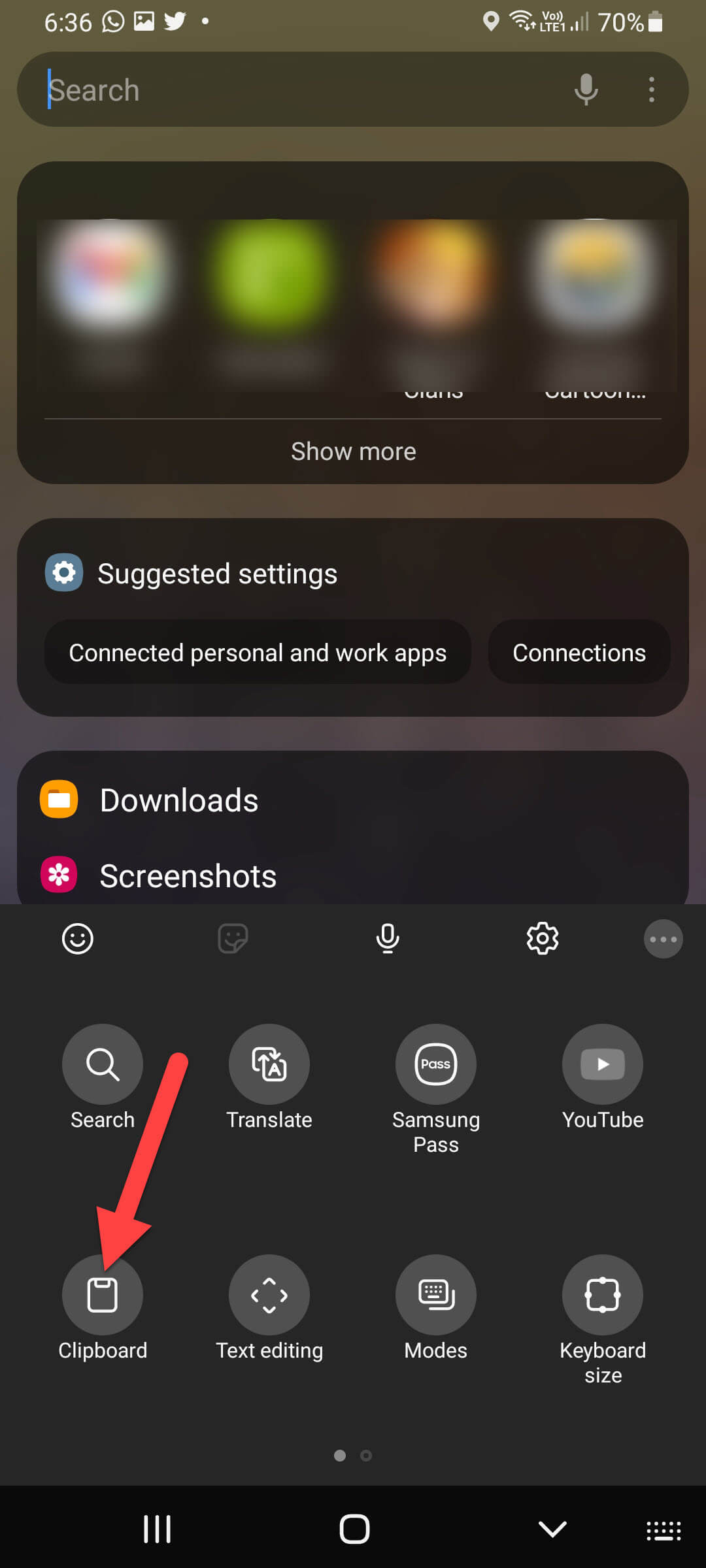Image resolution: width=706 pixels, height=1568 pixels.
Task: Open keyboard settings gear
Action: pos(543,939)
